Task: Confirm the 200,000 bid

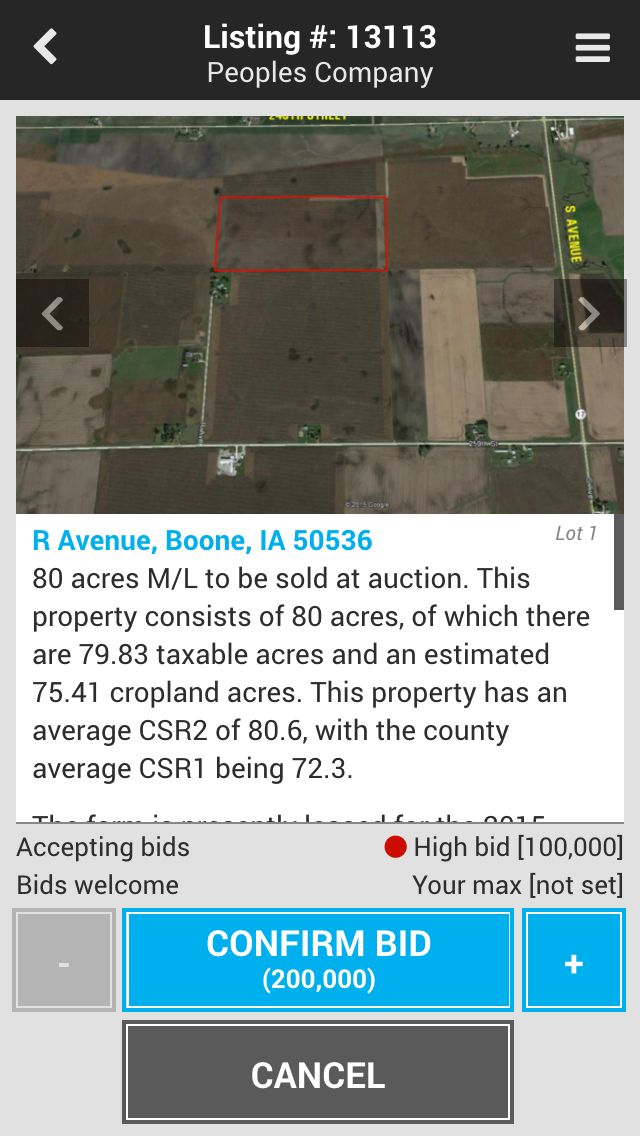Action: 318,960
